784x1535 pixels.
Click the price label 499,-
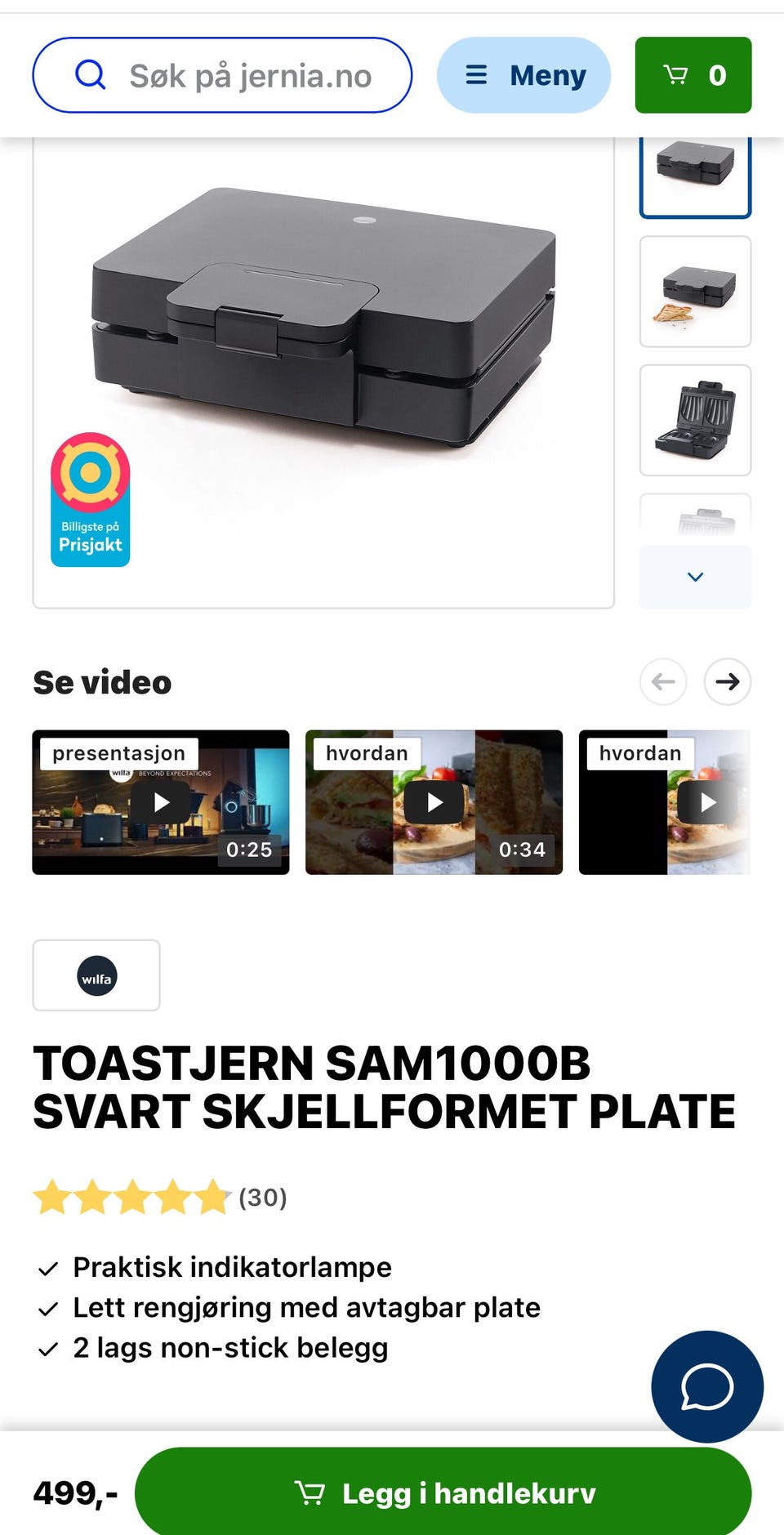coord(75,1493)
